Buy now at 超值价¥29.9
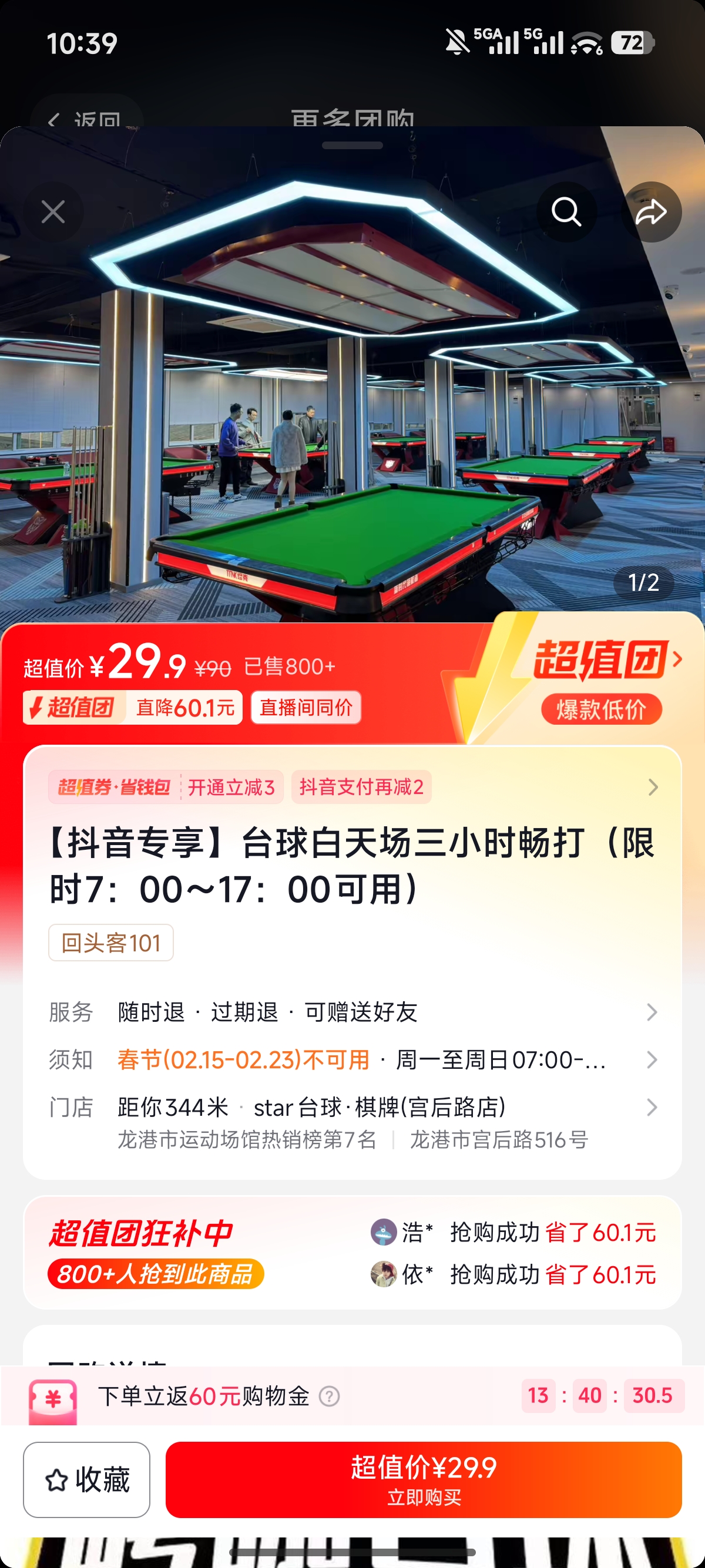The image size is (705, 1568). tap(424, 1480)
